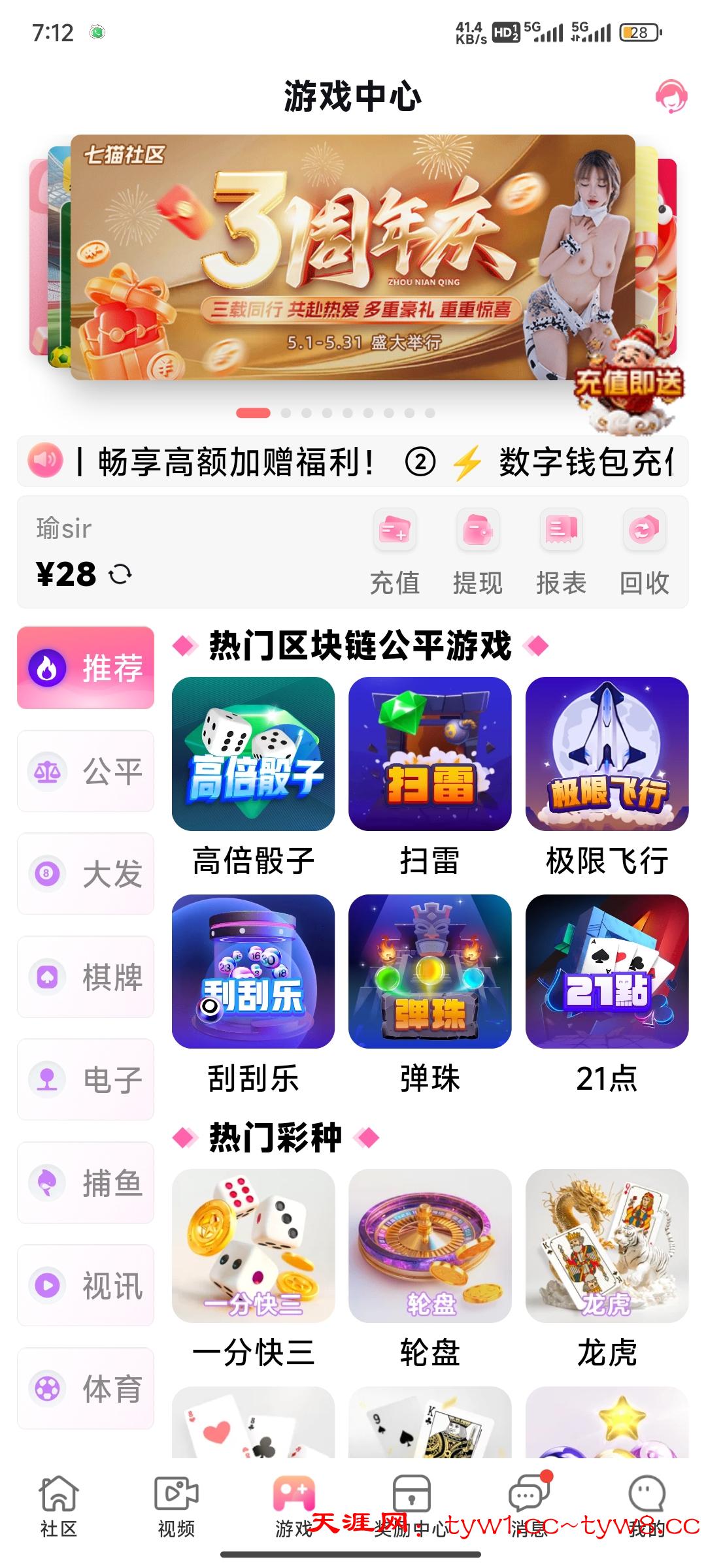The image size is (706, 1568).
Task: Open the customer service headset icon
Action: [x=671, y=97]
